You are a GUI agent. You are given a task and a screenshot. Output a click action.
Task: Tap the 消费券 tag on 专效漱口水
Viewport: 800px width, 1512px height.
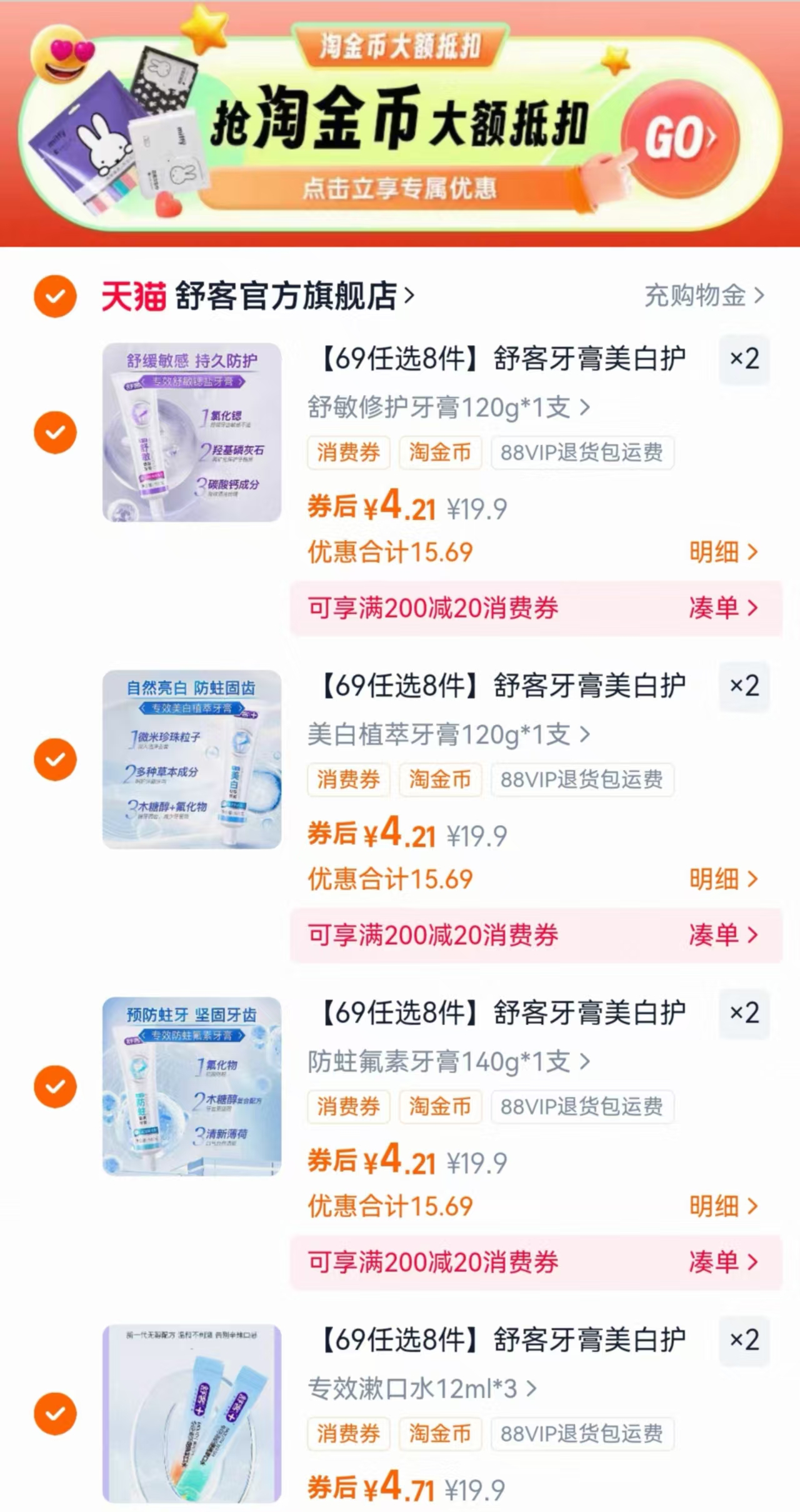tap(348, 1434)
